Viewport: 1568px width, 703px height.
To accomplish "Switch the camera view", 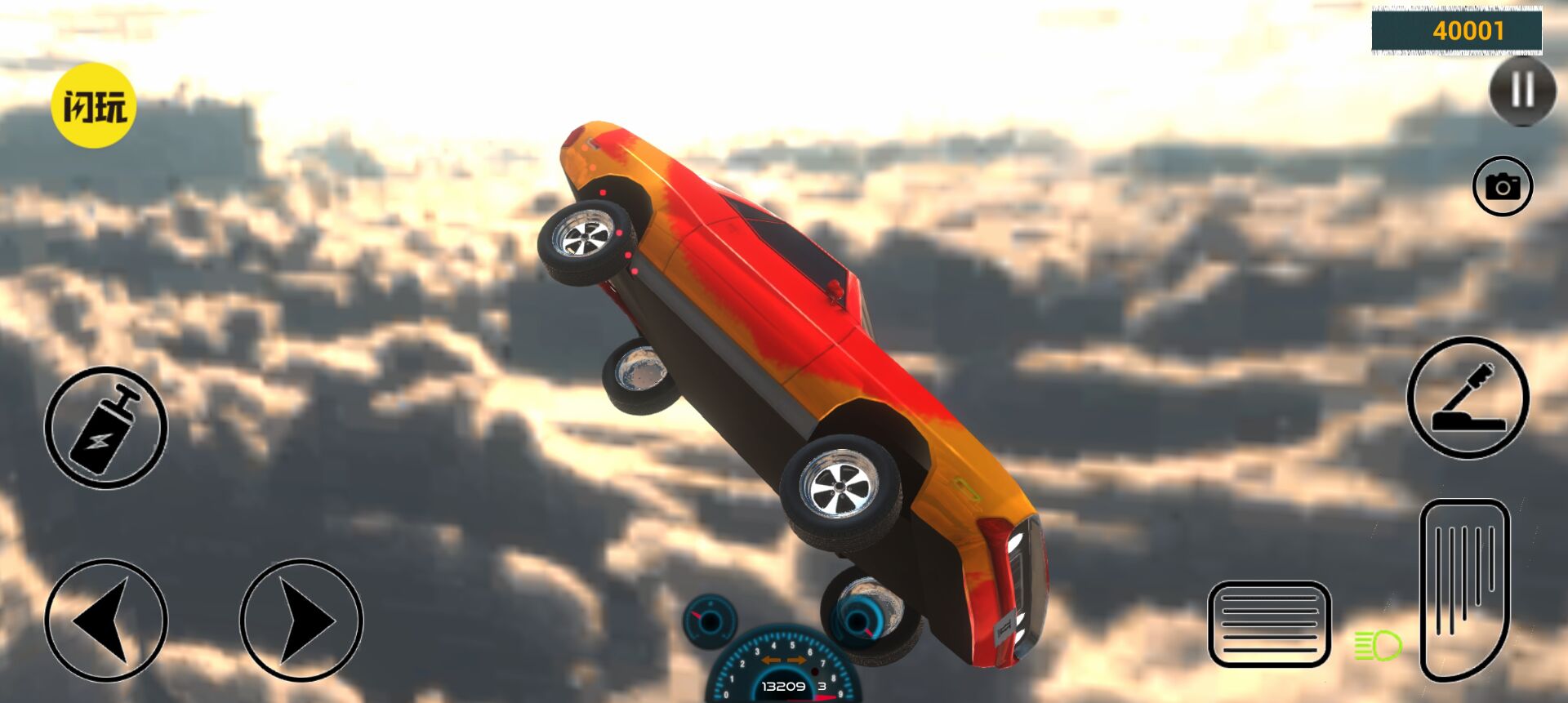I will [x=1503, y=186].
